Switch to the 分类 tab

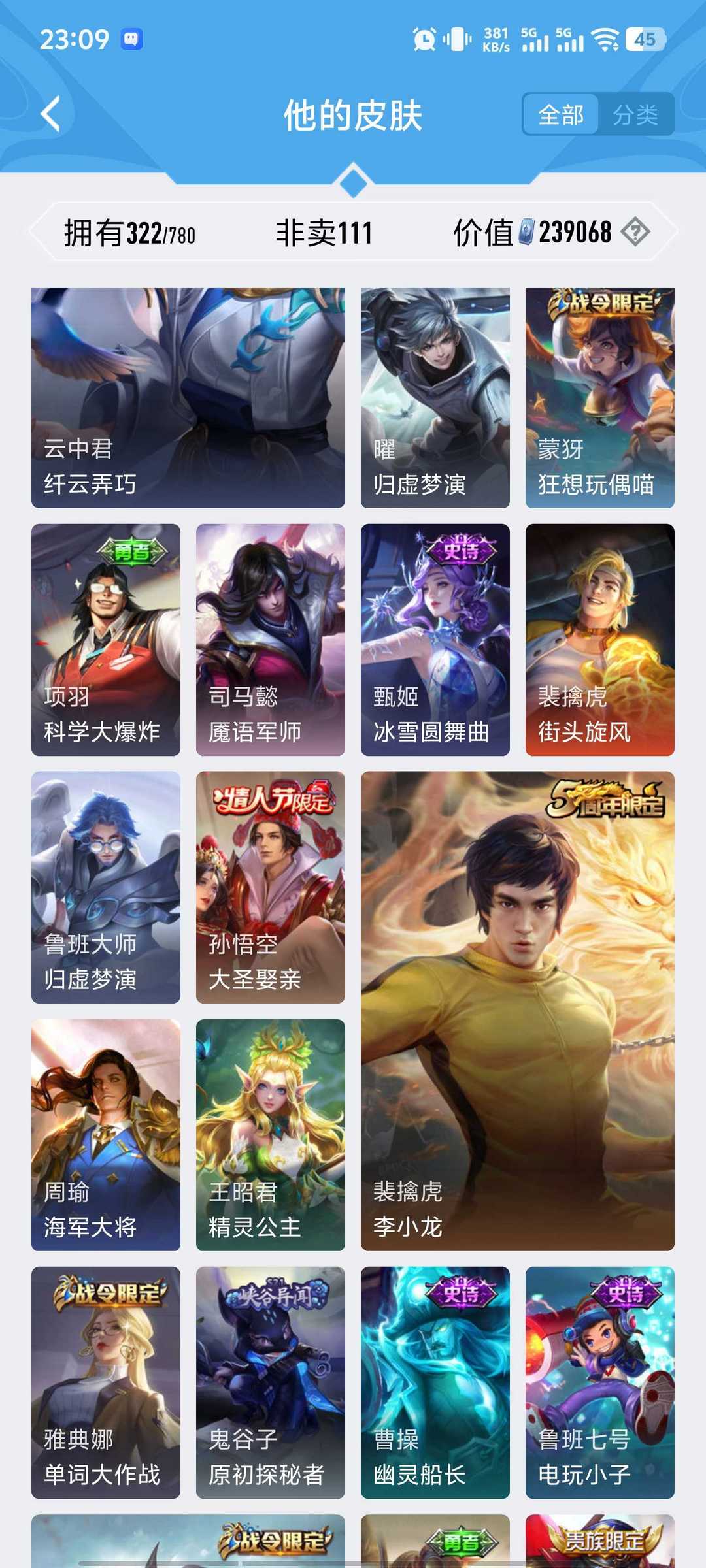(x=637, y=114)
